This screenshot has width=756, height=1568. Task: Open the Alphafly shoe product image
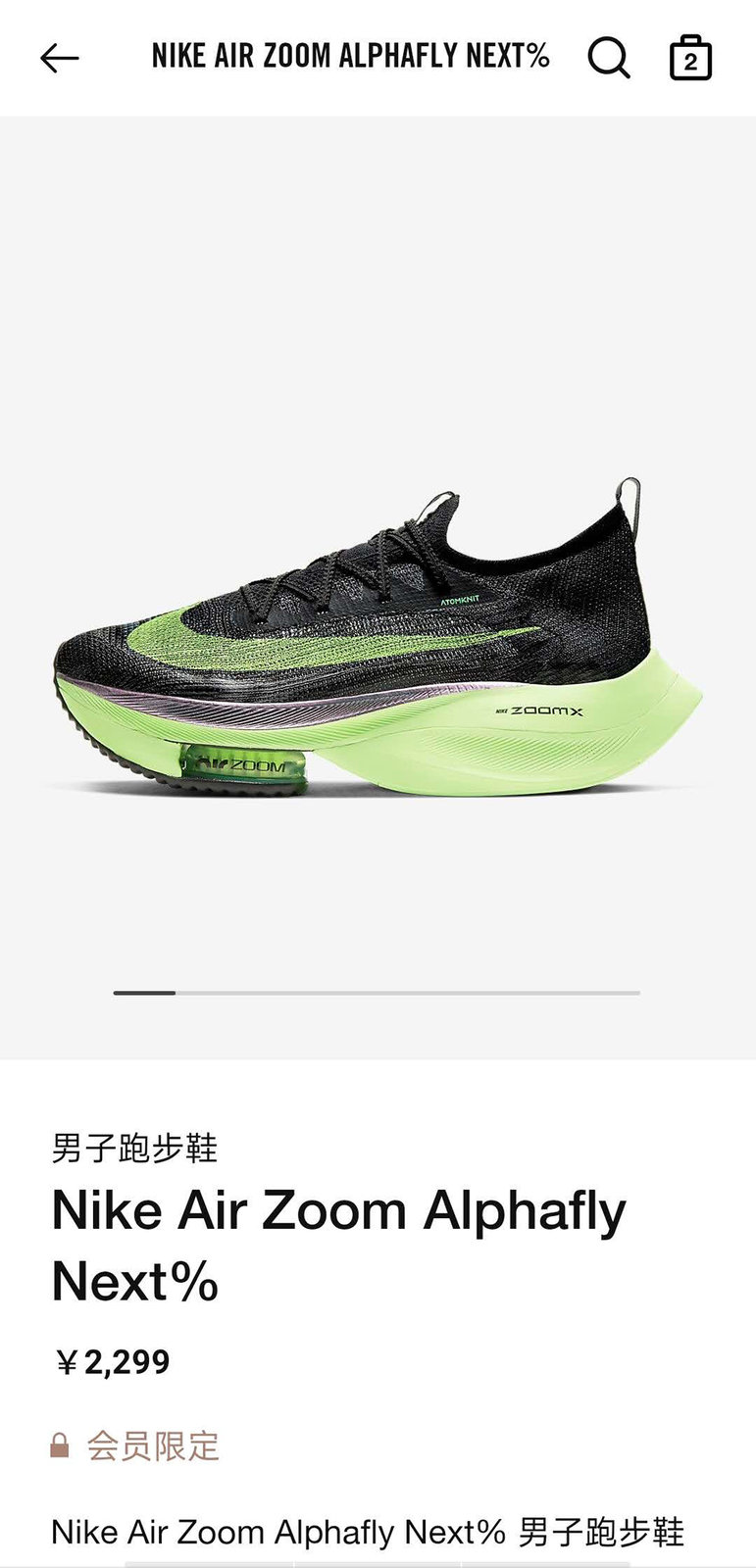coord(378,637)
